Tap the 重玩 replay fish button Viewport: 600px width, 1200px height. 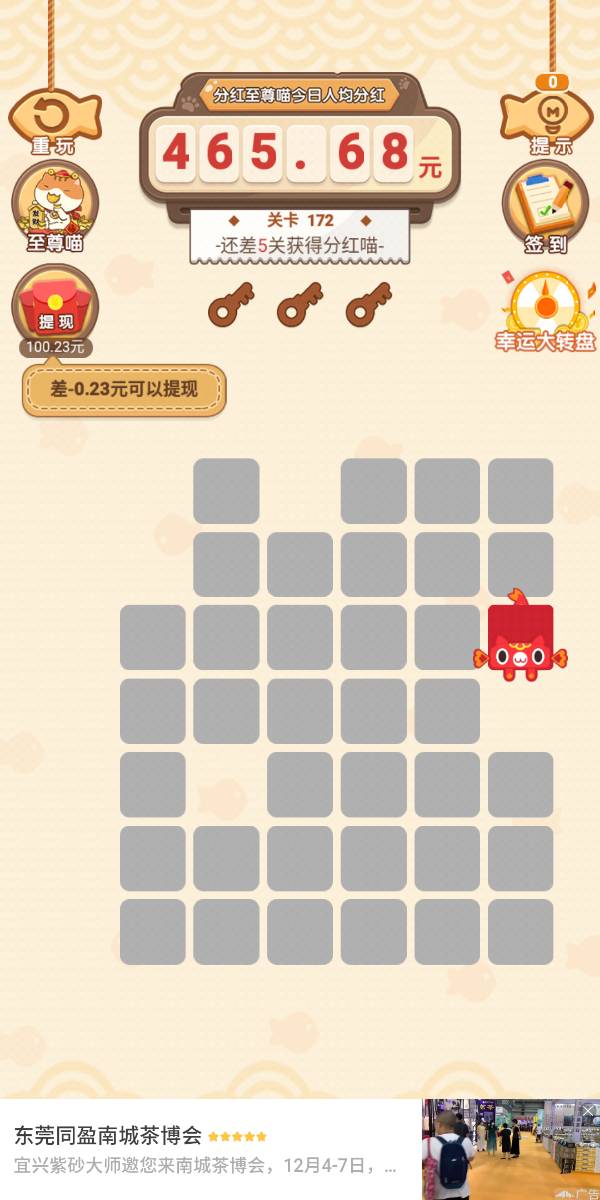(54, 120)
